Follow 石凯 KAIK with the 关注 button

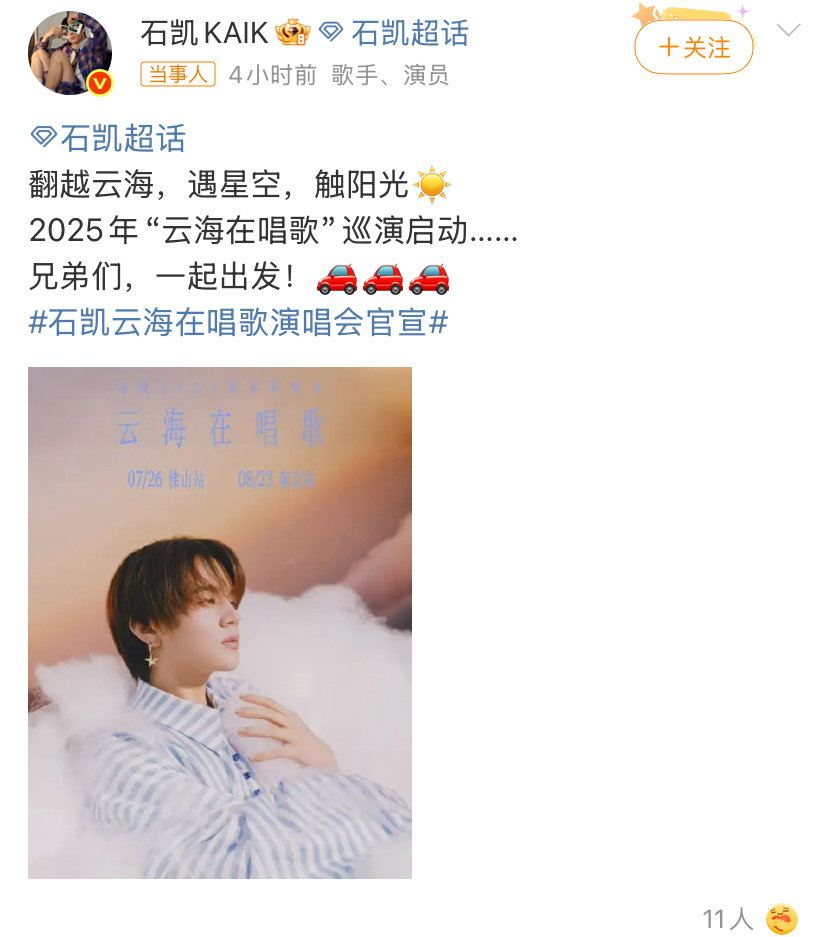pos(694,48)
